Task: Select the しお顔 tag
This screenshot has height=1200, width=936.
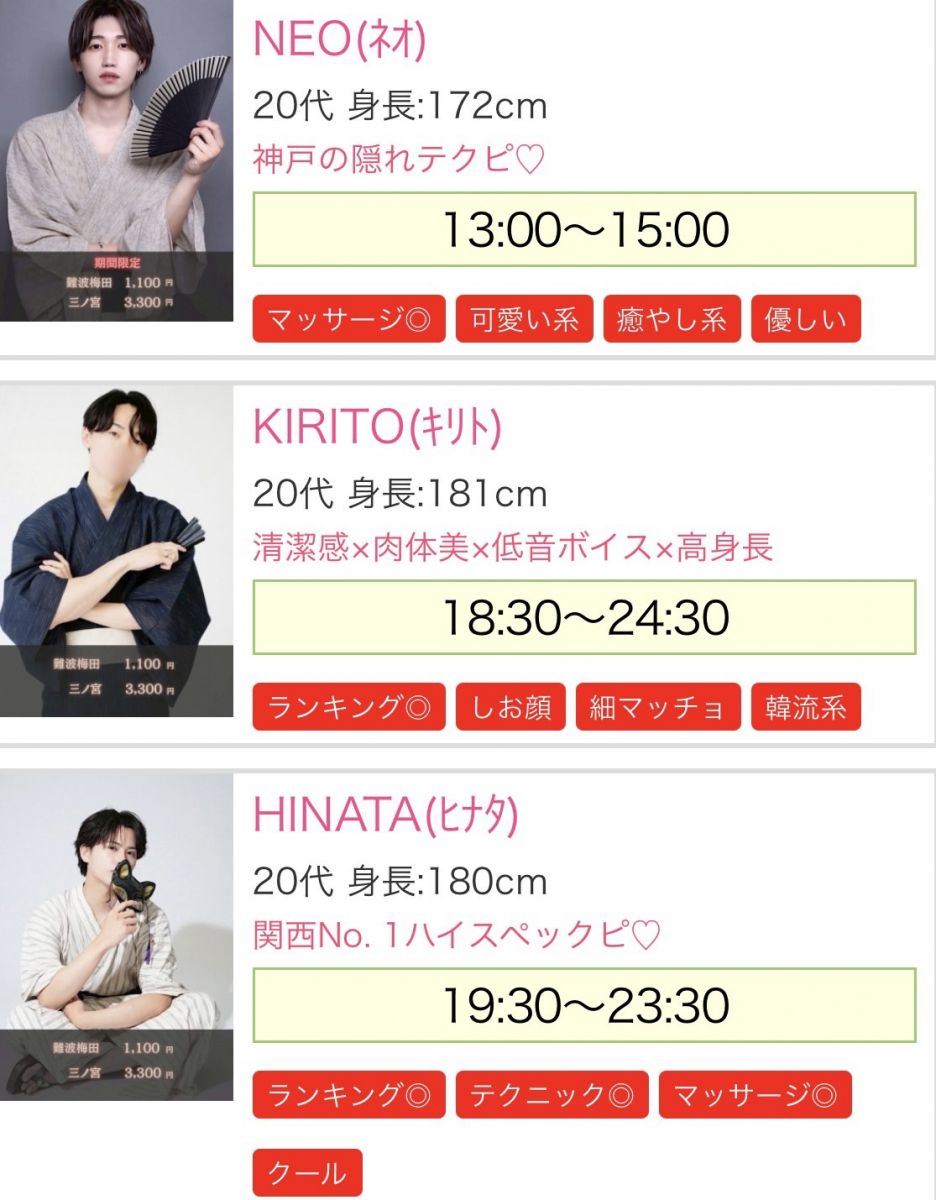Action: click(510, 708)
